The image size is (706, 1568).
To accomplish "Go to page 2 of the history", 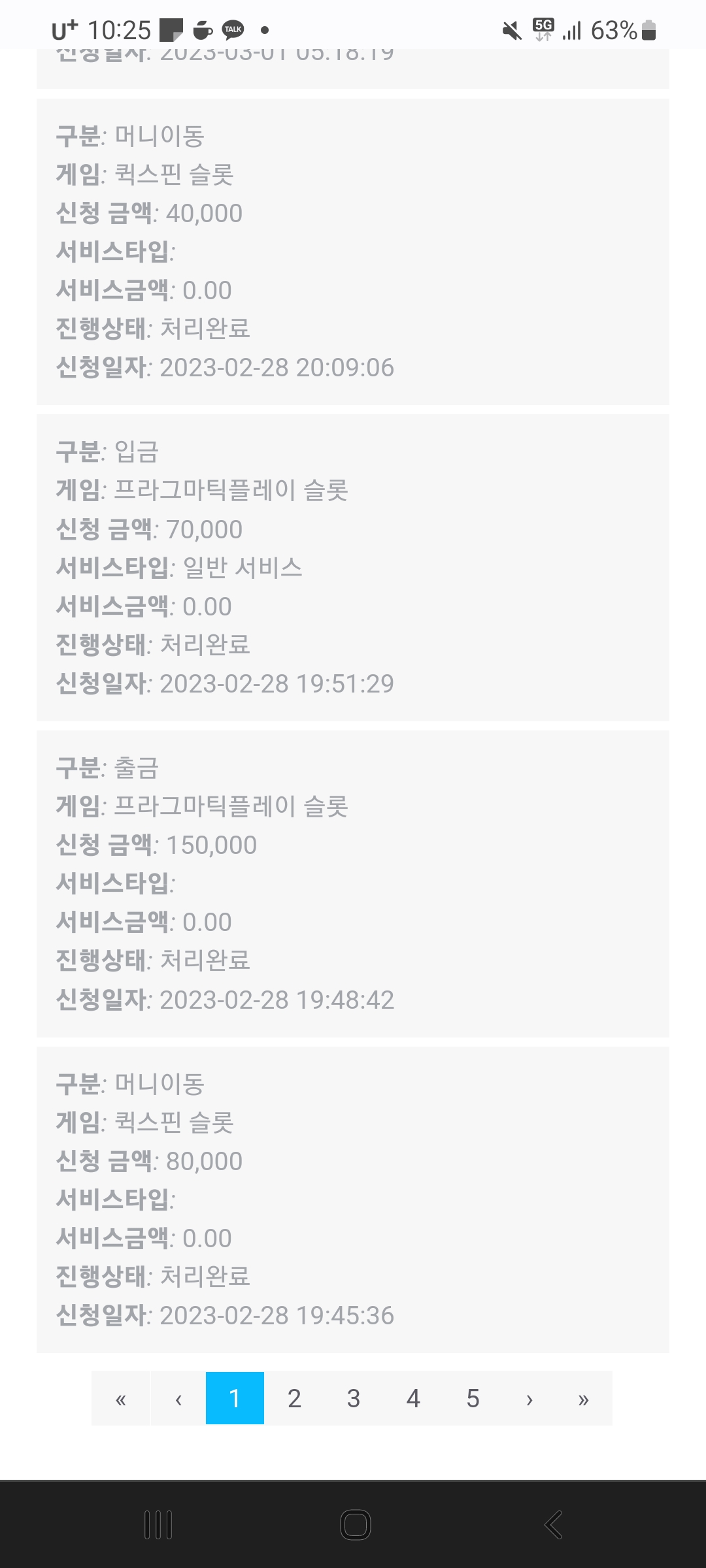I will (294, 1398).
